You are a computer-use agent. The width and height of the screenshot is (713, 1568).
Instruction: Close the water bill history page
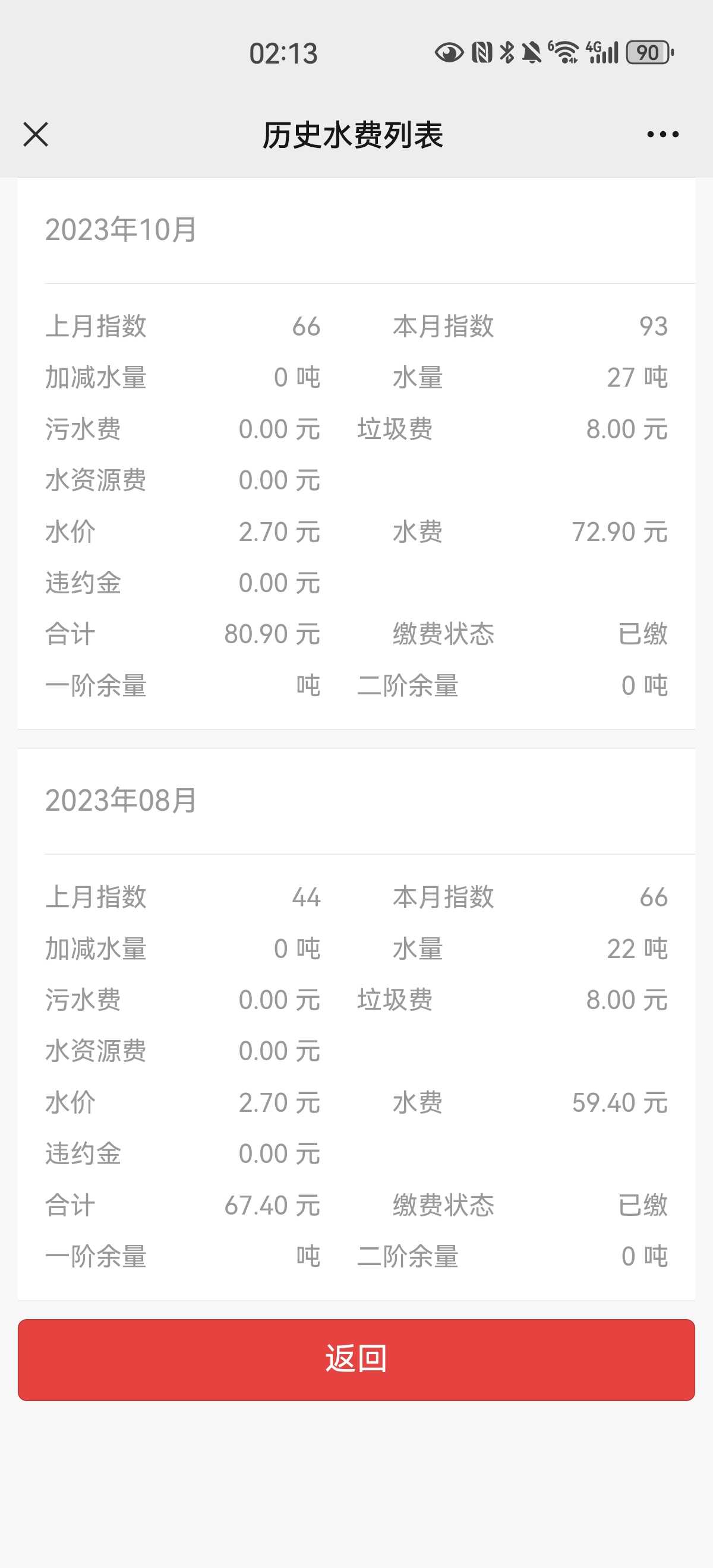click(35, 134)
